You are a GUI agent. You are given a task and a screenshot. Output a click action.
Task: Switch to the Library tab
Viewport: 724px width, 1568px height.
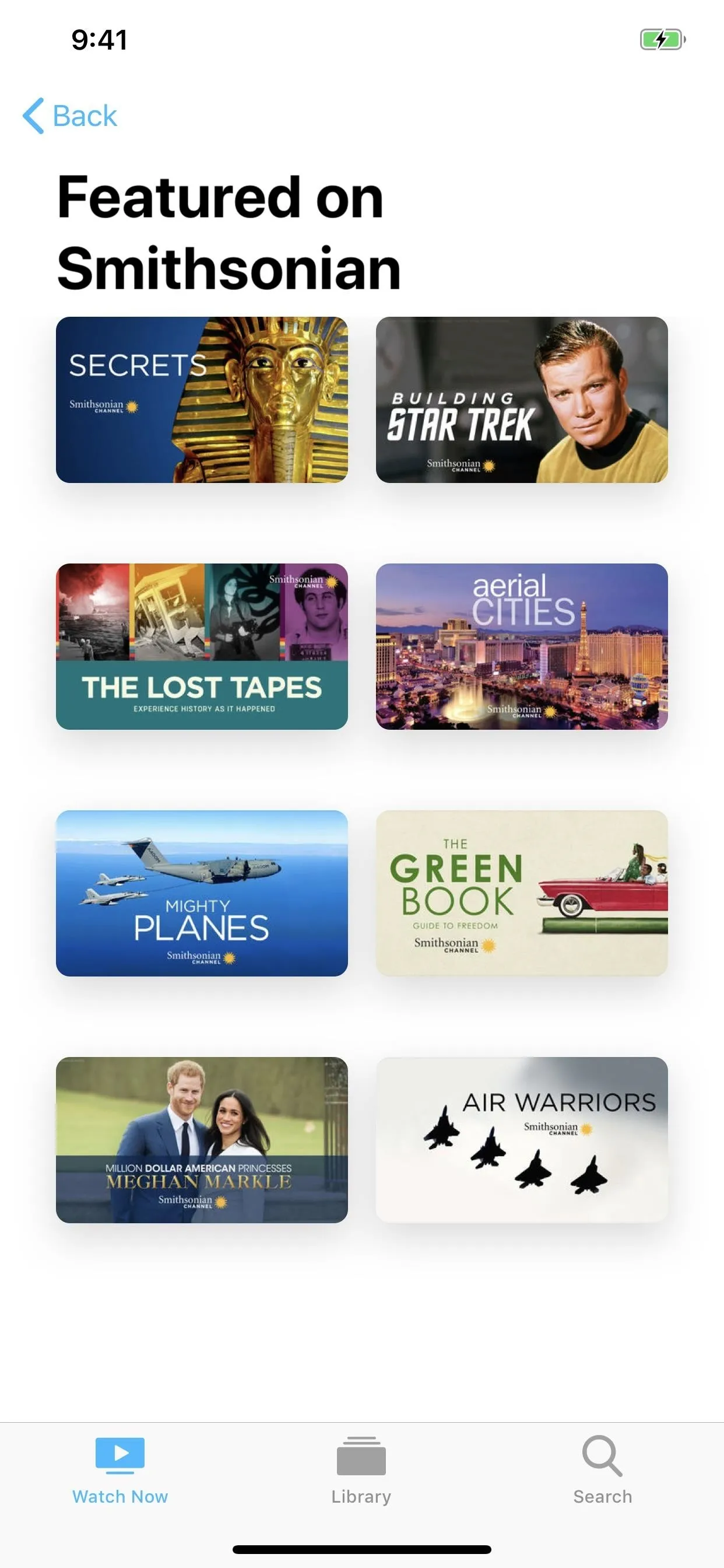361,1471
